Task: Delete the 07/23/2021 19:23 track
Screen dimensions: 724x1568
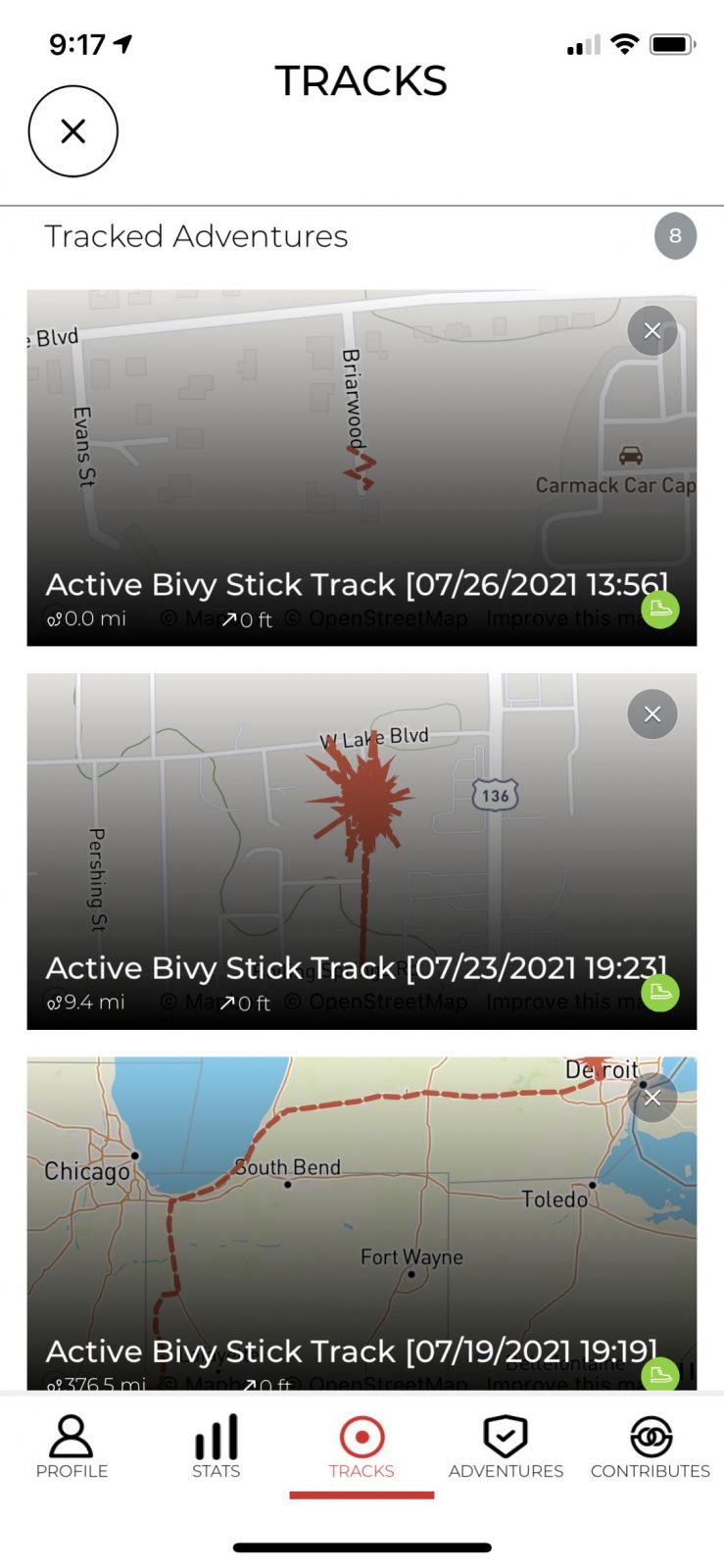Action: 652,714
